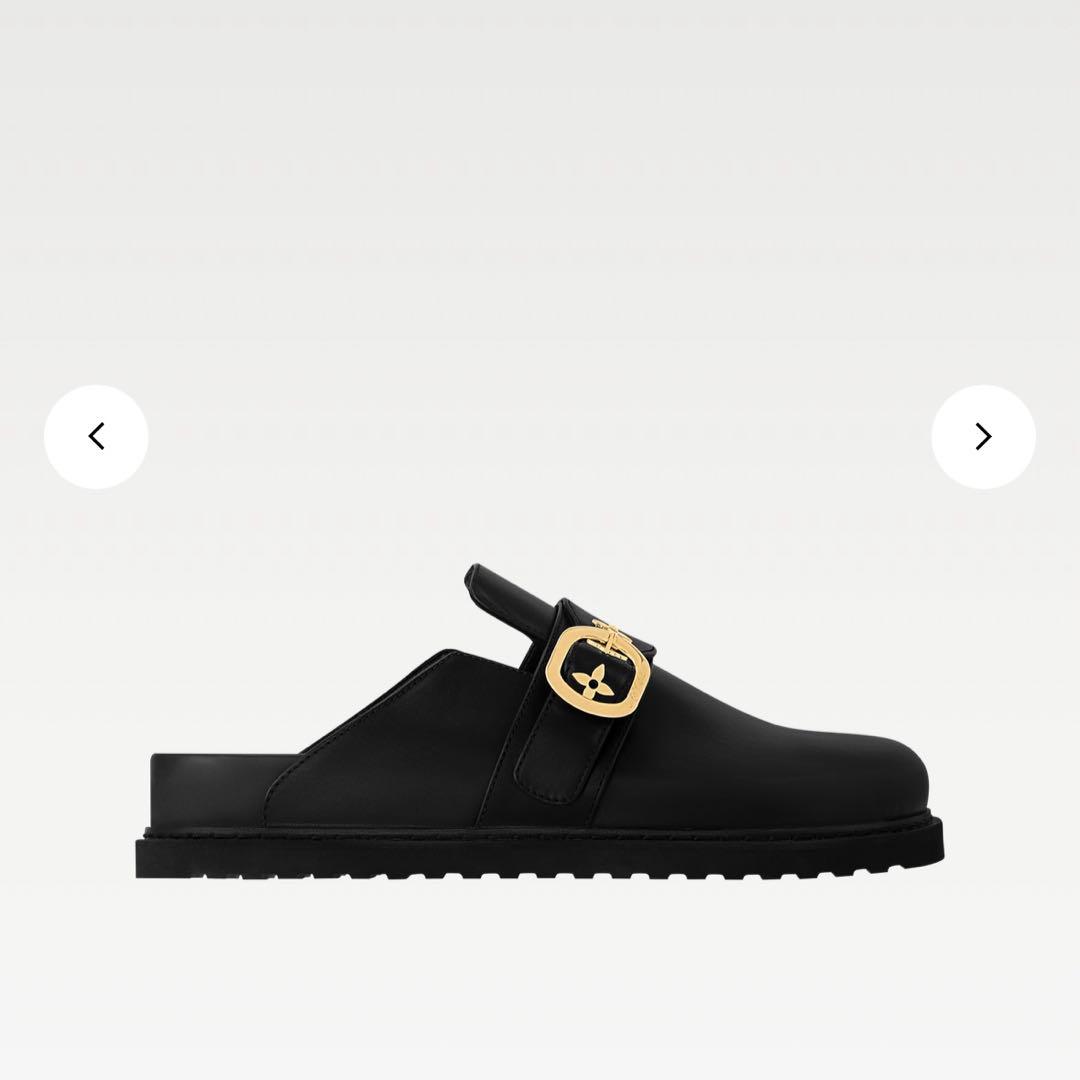Show the next product image
The image size is (1080, 1080).
[983, 437]
